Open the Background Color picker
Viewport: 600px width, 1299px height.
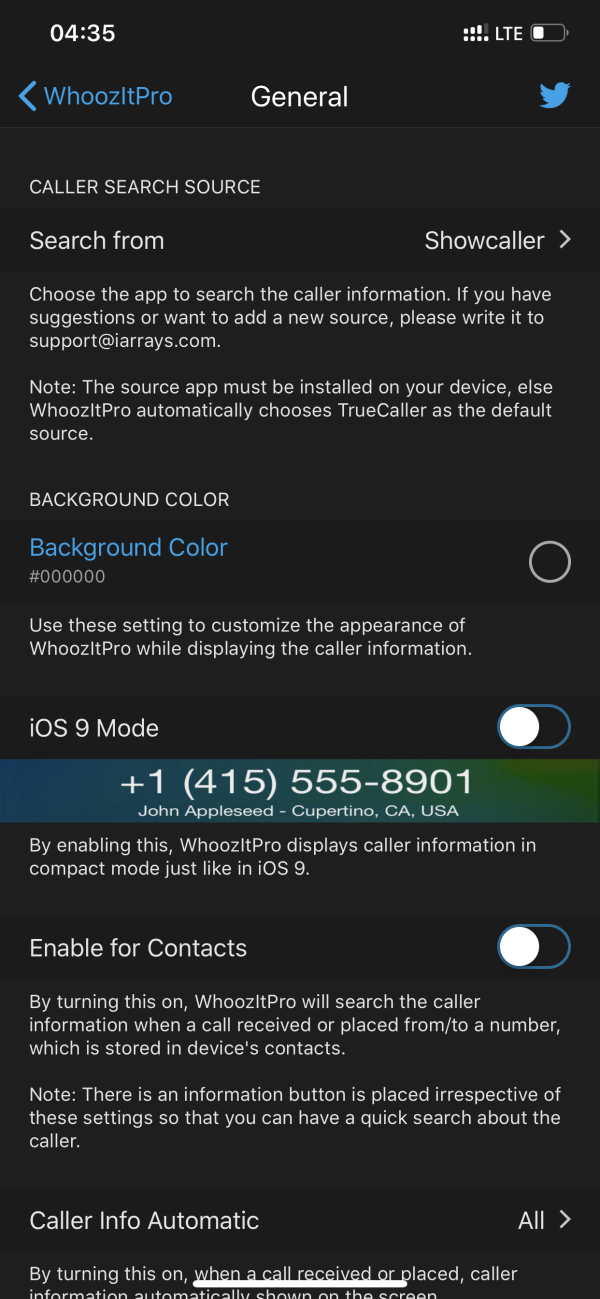pyautogui.click(x=300, y=560)
